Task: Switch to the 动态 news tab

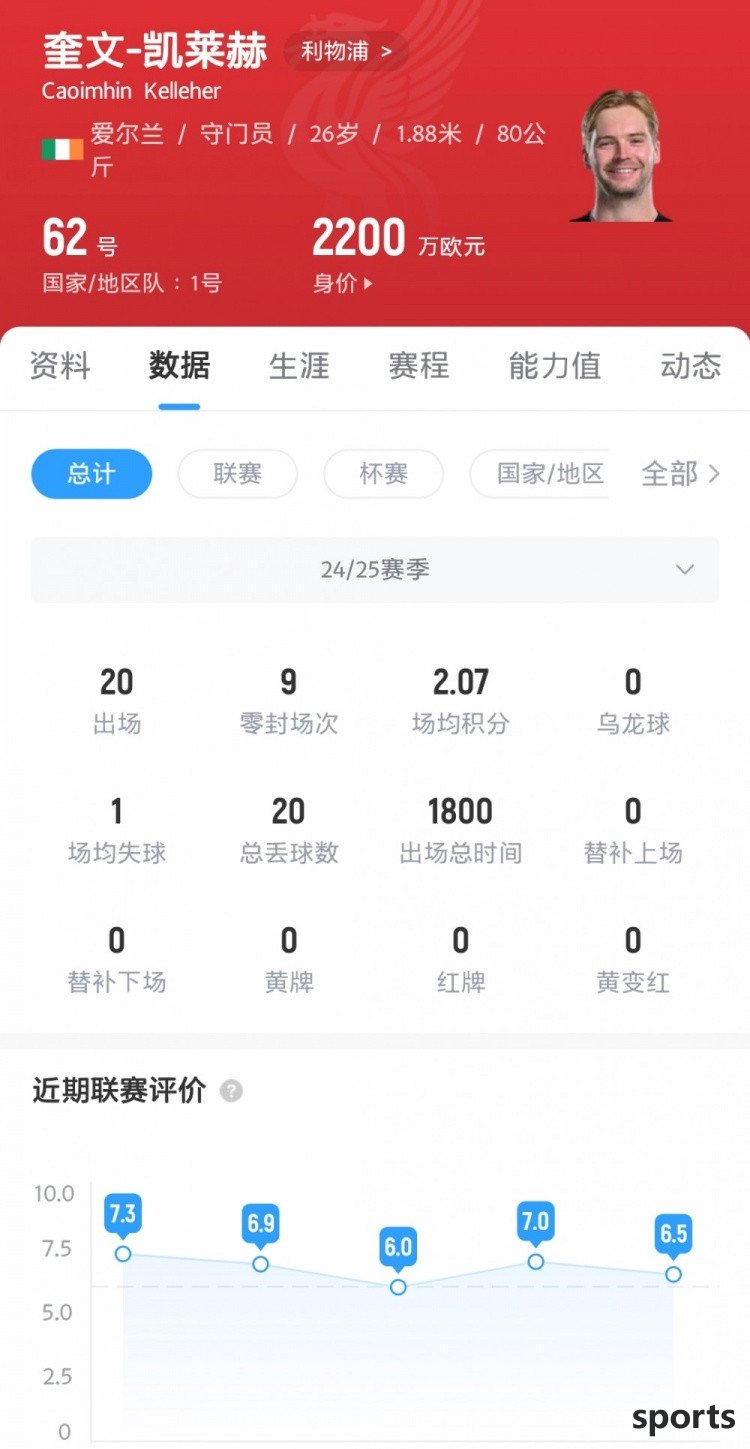Action: click(690, 366)
